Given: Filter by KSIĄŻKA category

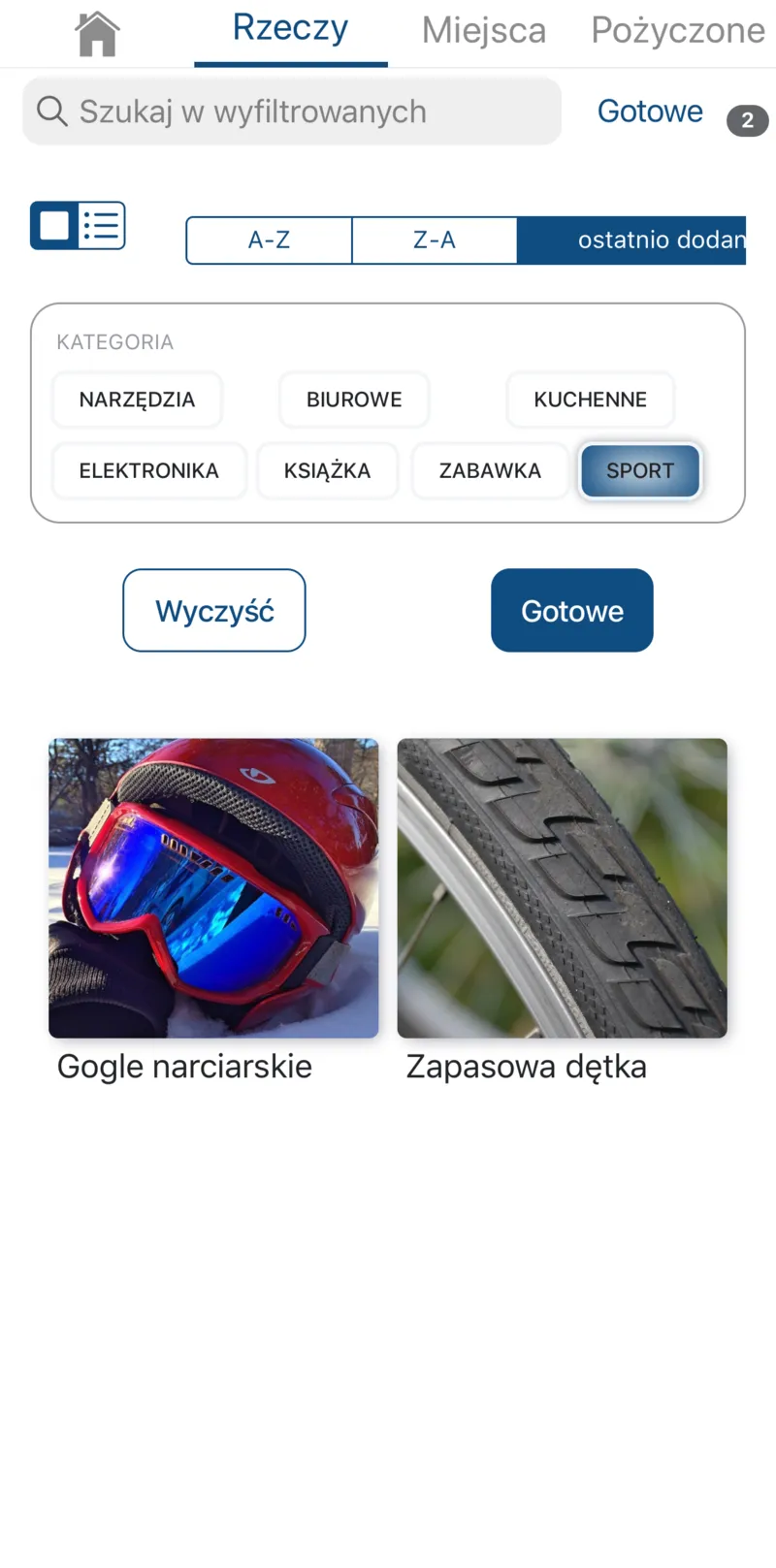Looking at the screenshot, I should point(327,470).
